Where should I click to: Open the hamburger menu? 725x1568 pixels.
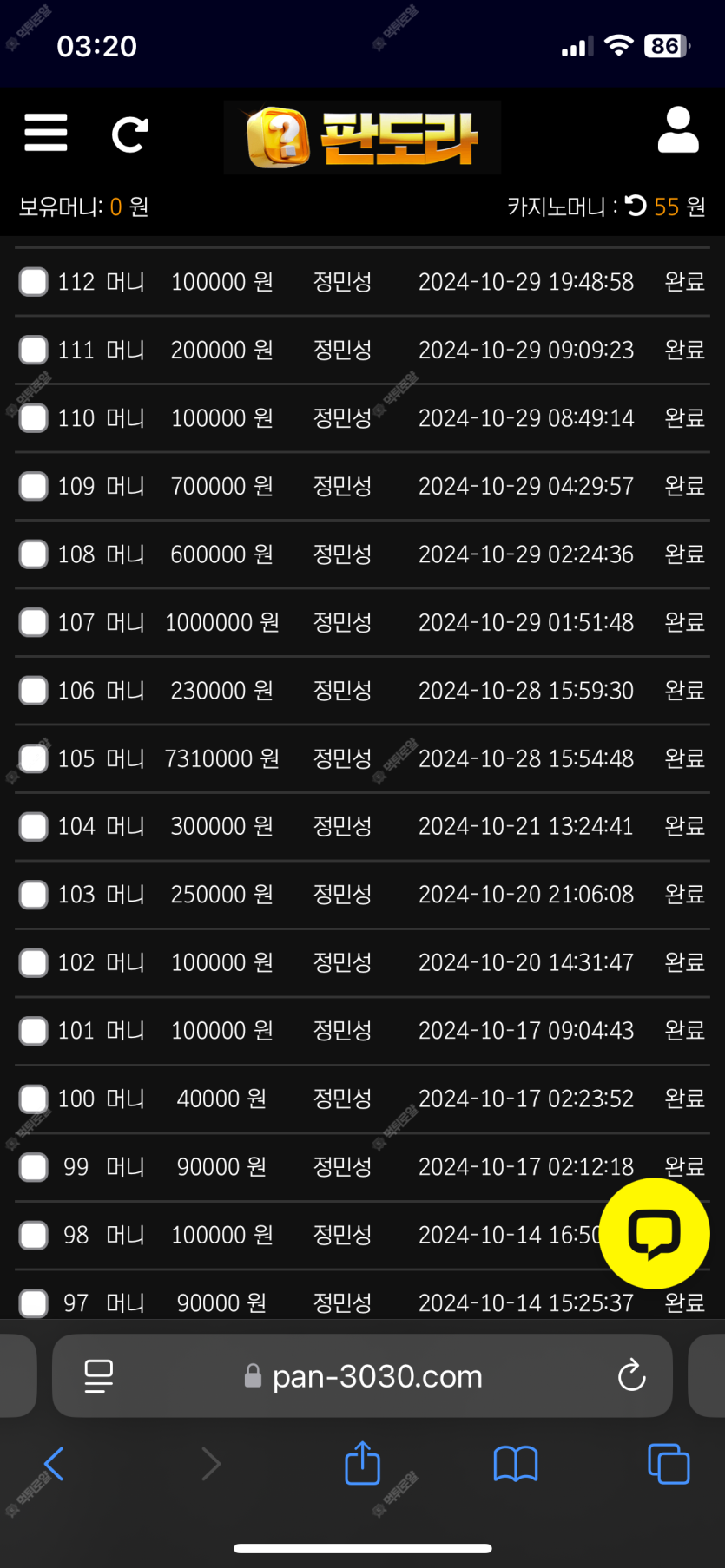point(46,133)
